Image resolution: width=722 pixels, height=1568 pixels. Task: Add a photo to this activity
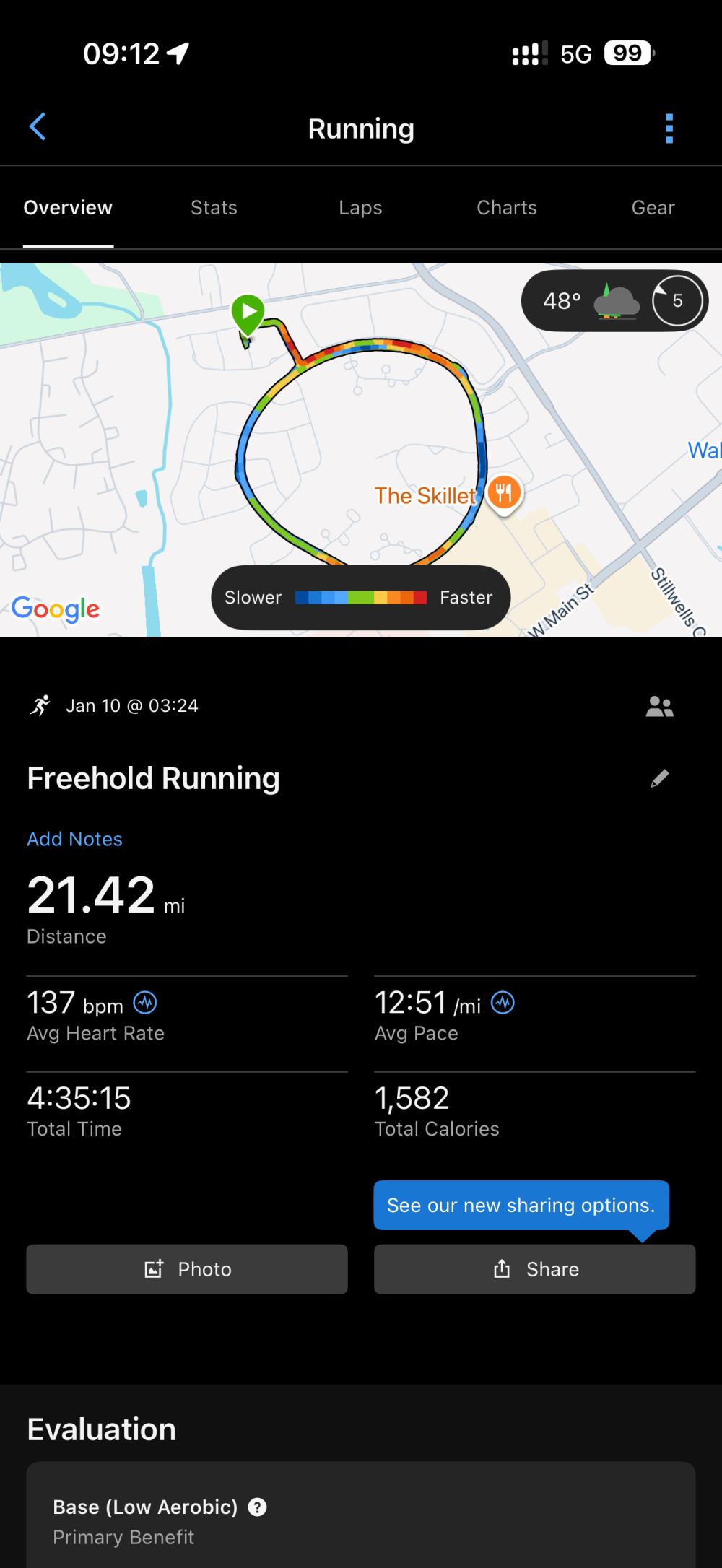click(x=187, y=1269)
